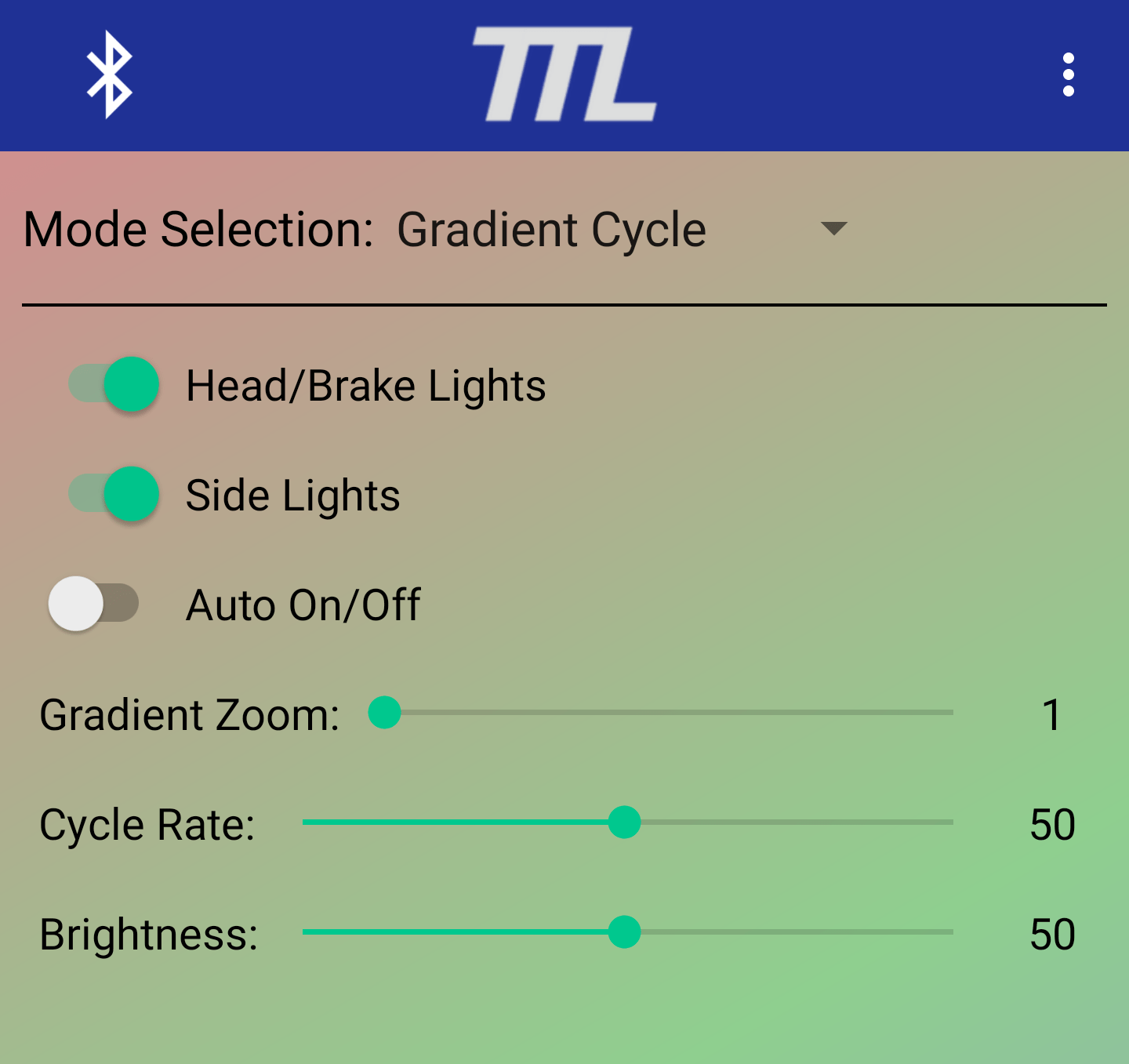1129x1064 pixels.
Task: Turn off Head/Brake Lights switch
Action: [114, 384]
